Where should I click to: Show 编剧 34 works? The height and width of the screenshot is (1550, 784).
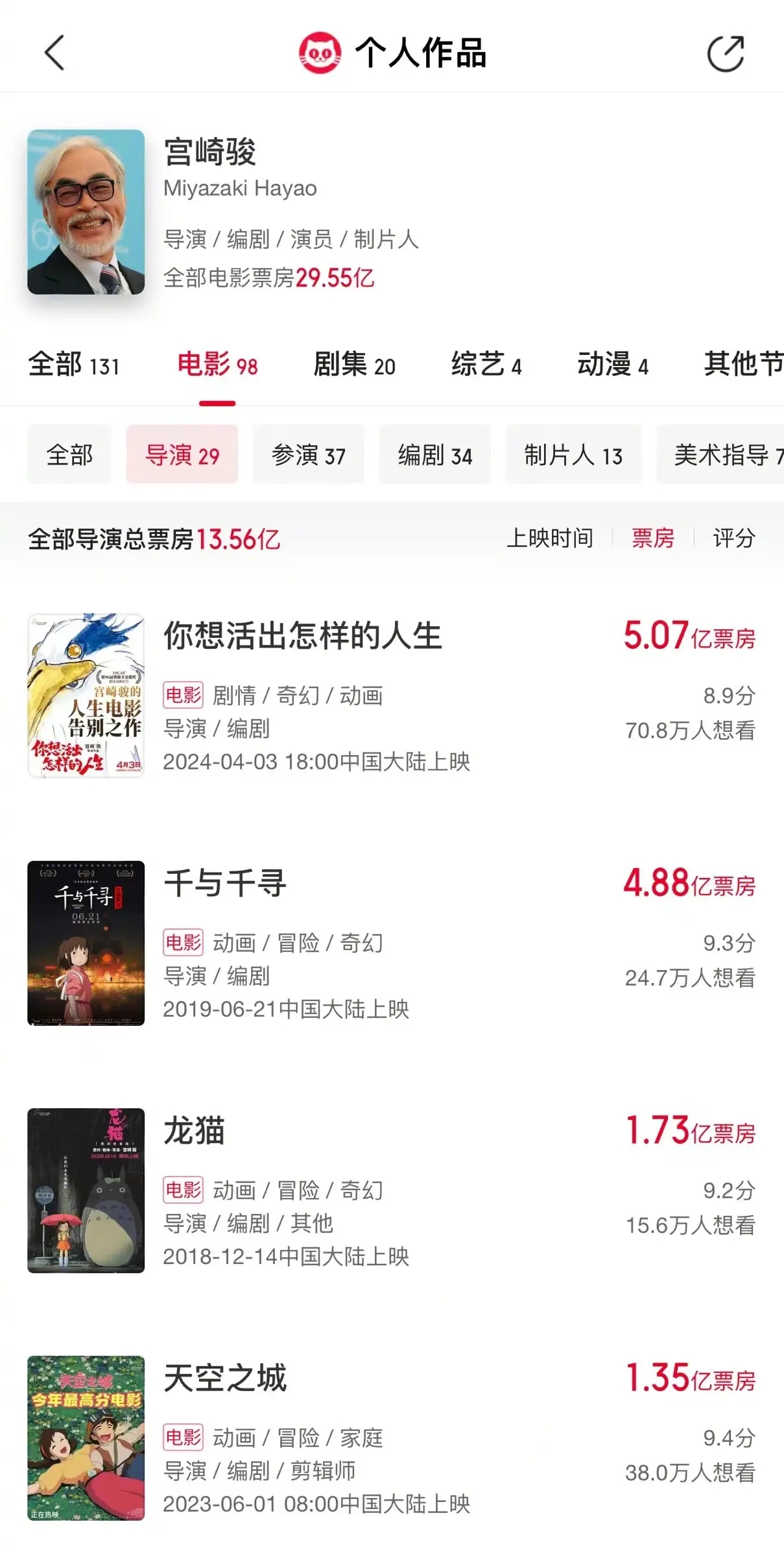tap(434, 455)
